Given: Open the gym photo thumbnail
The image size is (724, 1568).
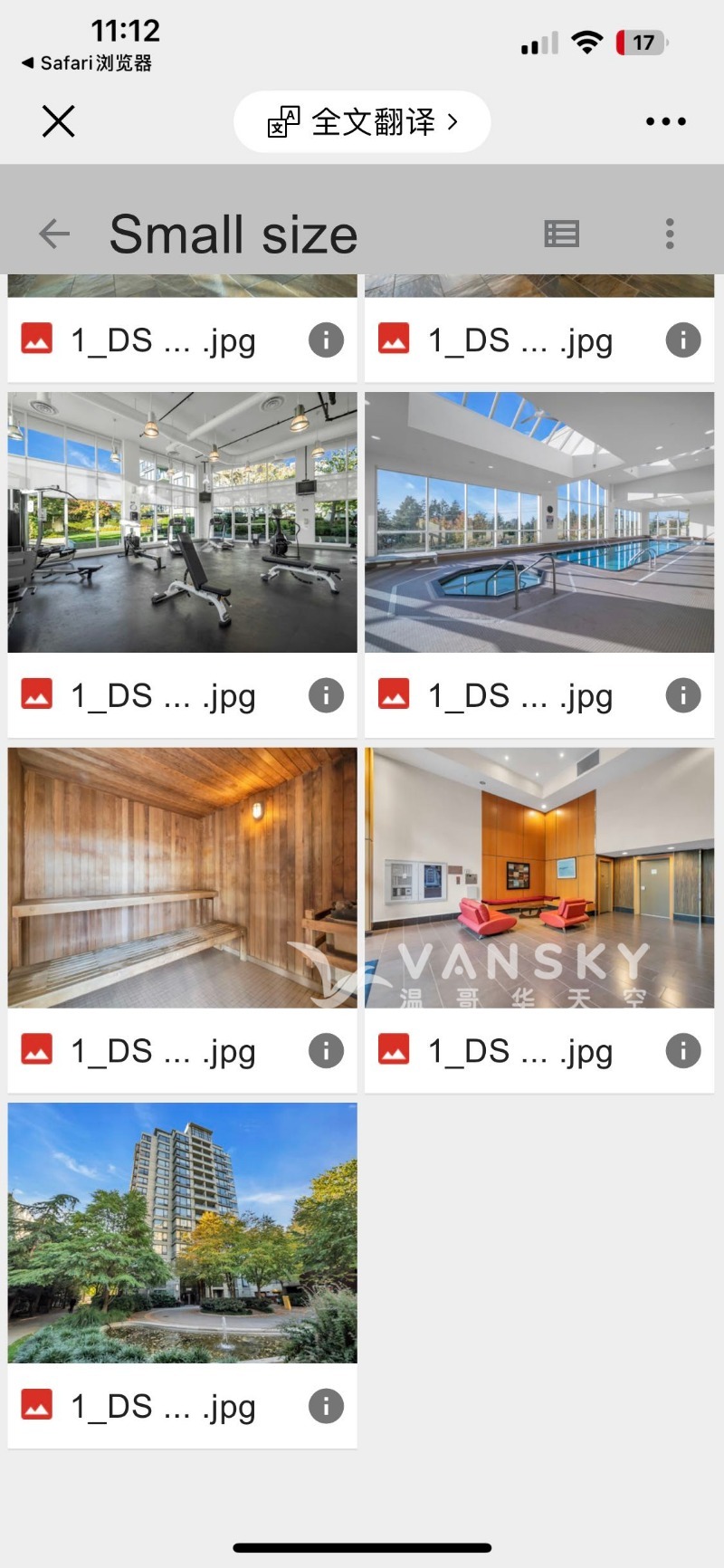Looking at the screenshot, I should 182,522.
